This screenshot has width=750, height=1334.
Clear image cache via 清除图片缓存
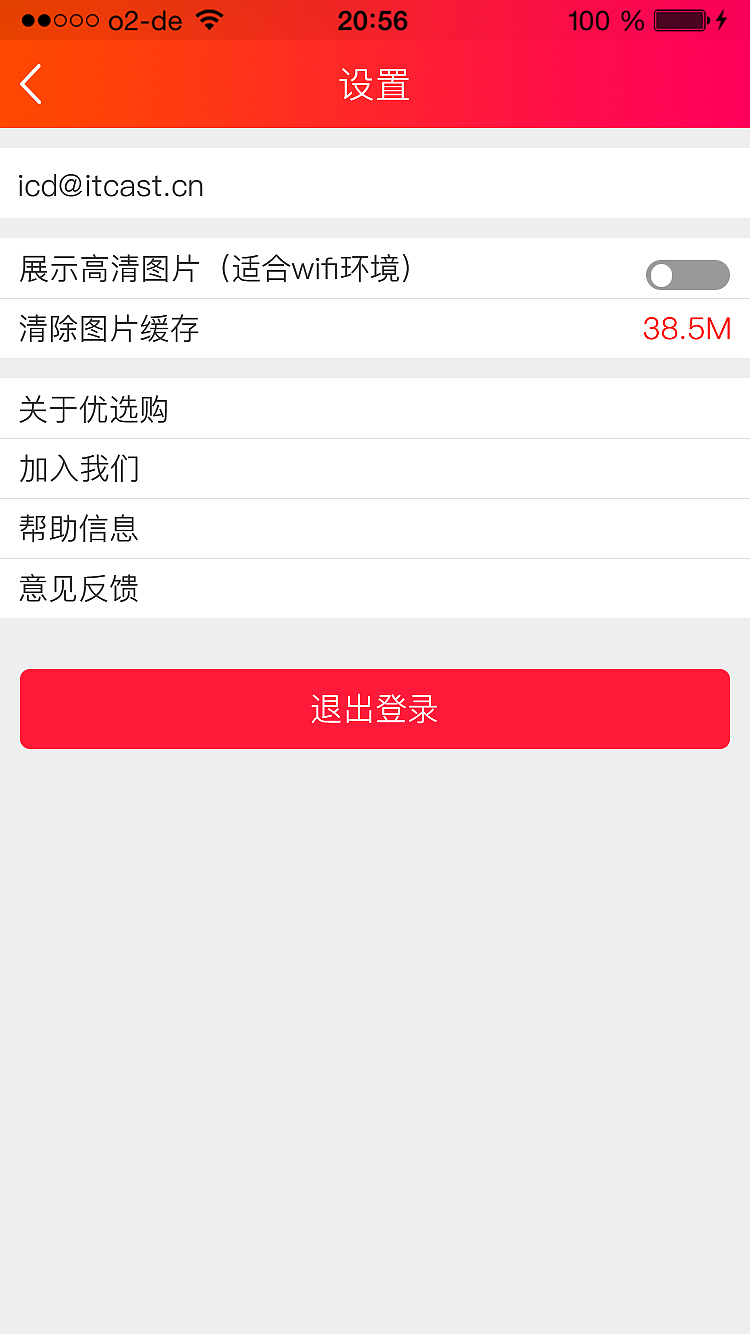tap(375, 329)
